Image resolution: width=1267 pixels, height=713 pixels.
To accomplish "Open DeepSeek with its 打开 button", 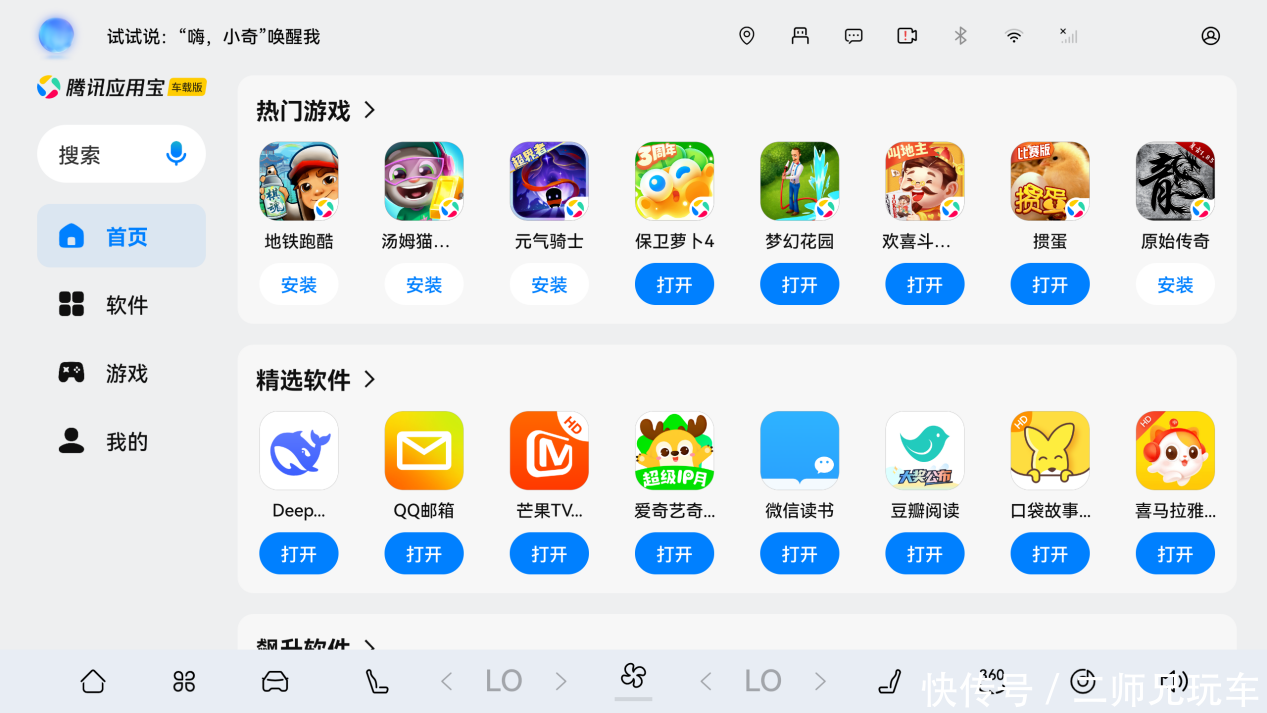I will [298, 554].
